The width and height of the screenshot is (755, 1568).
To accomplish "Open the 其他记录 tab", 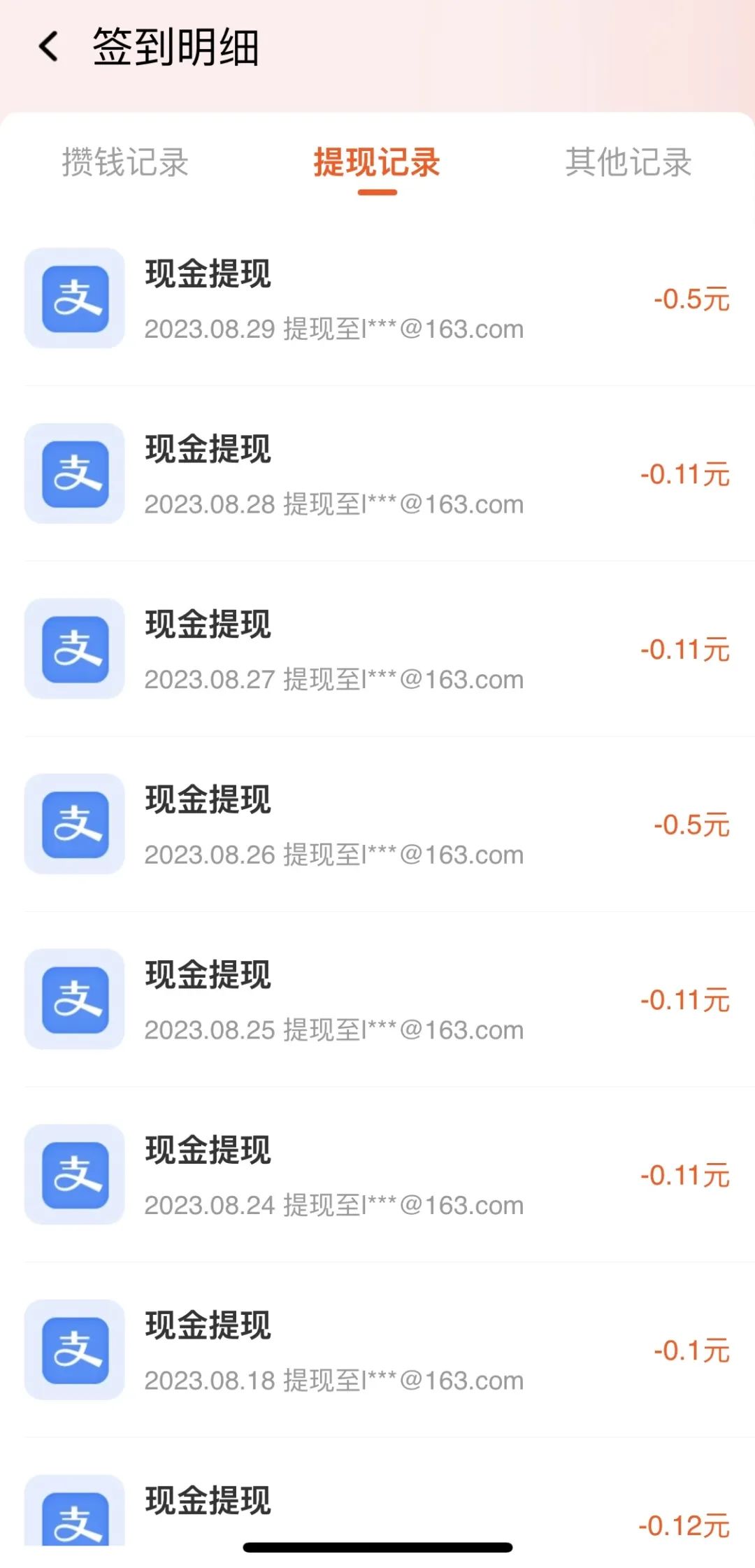I will click(628, 162).
